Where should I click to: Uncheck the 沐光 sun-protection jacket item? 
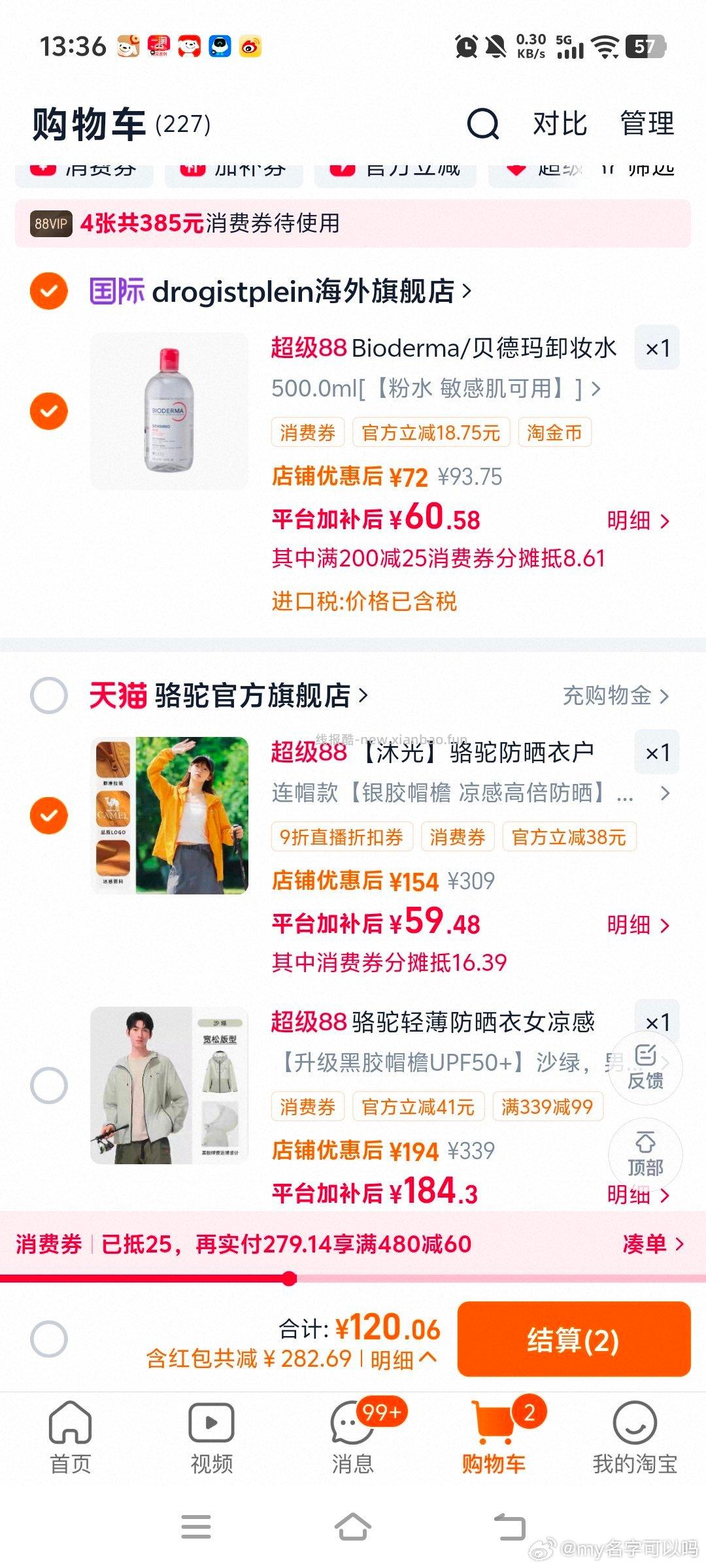(x=49, y=815)
